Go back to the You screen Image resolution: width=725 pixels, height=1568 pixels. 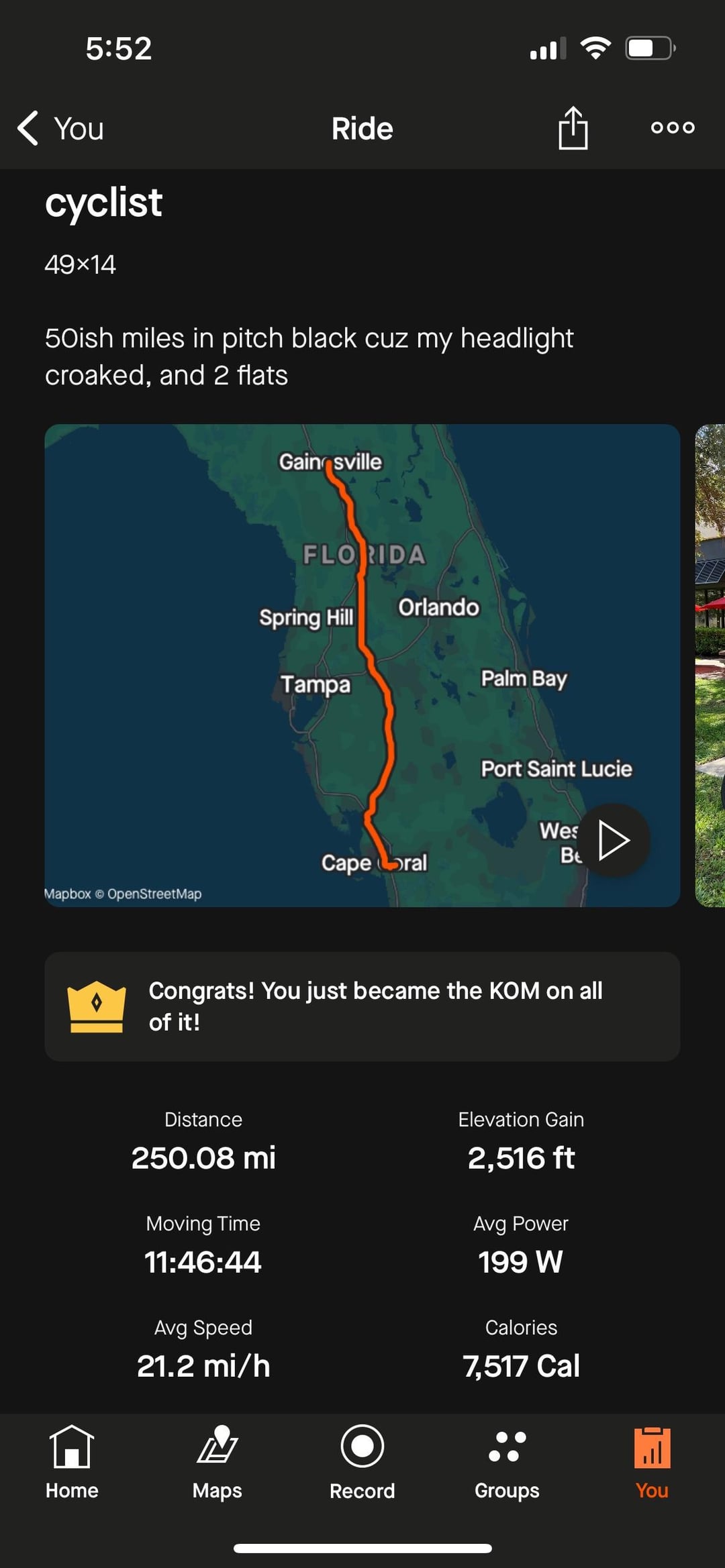click(60, 128)
